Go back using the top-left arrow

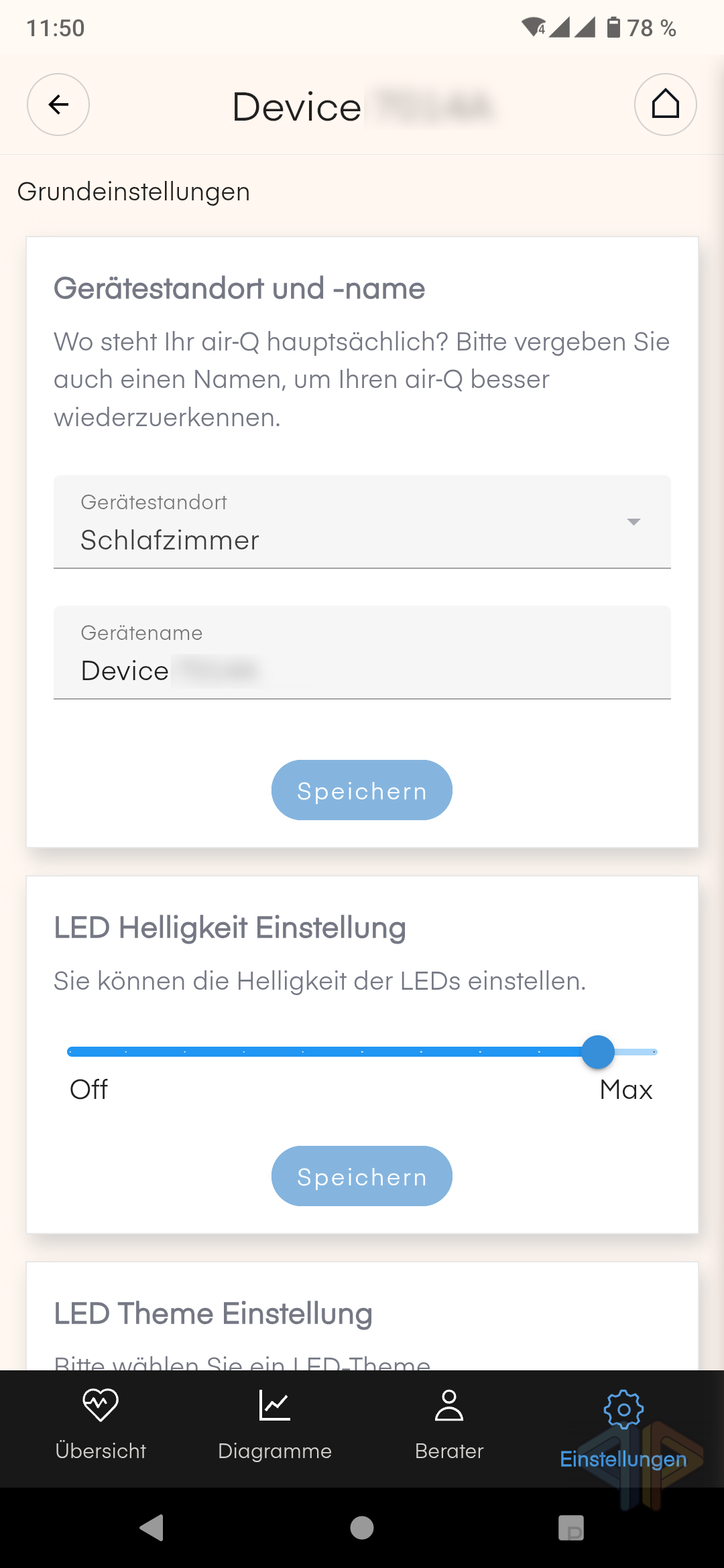click(x=58, y=105)
